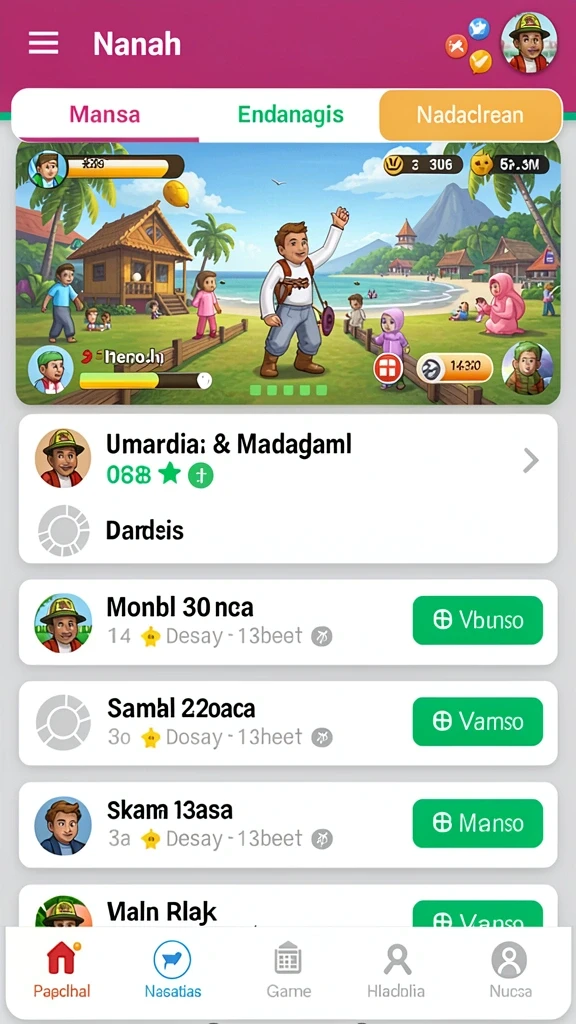
Task: Select the Nadaclrean tab
Action: pos(470,115)
